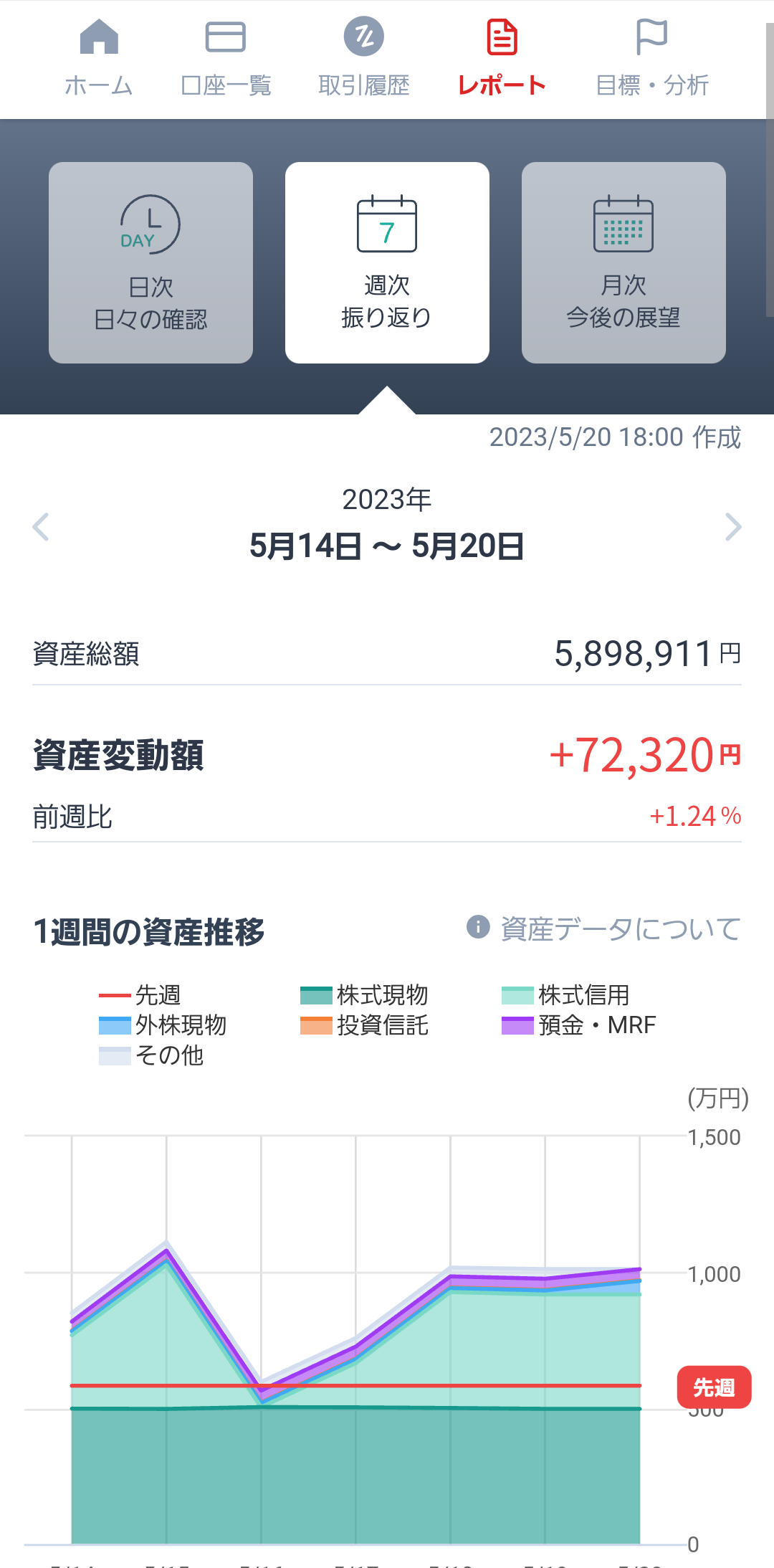This screenshot has height=1568, width=774.
Task: Toggle 預金・MRF legend entry
Action: [x=579, y=1025]
